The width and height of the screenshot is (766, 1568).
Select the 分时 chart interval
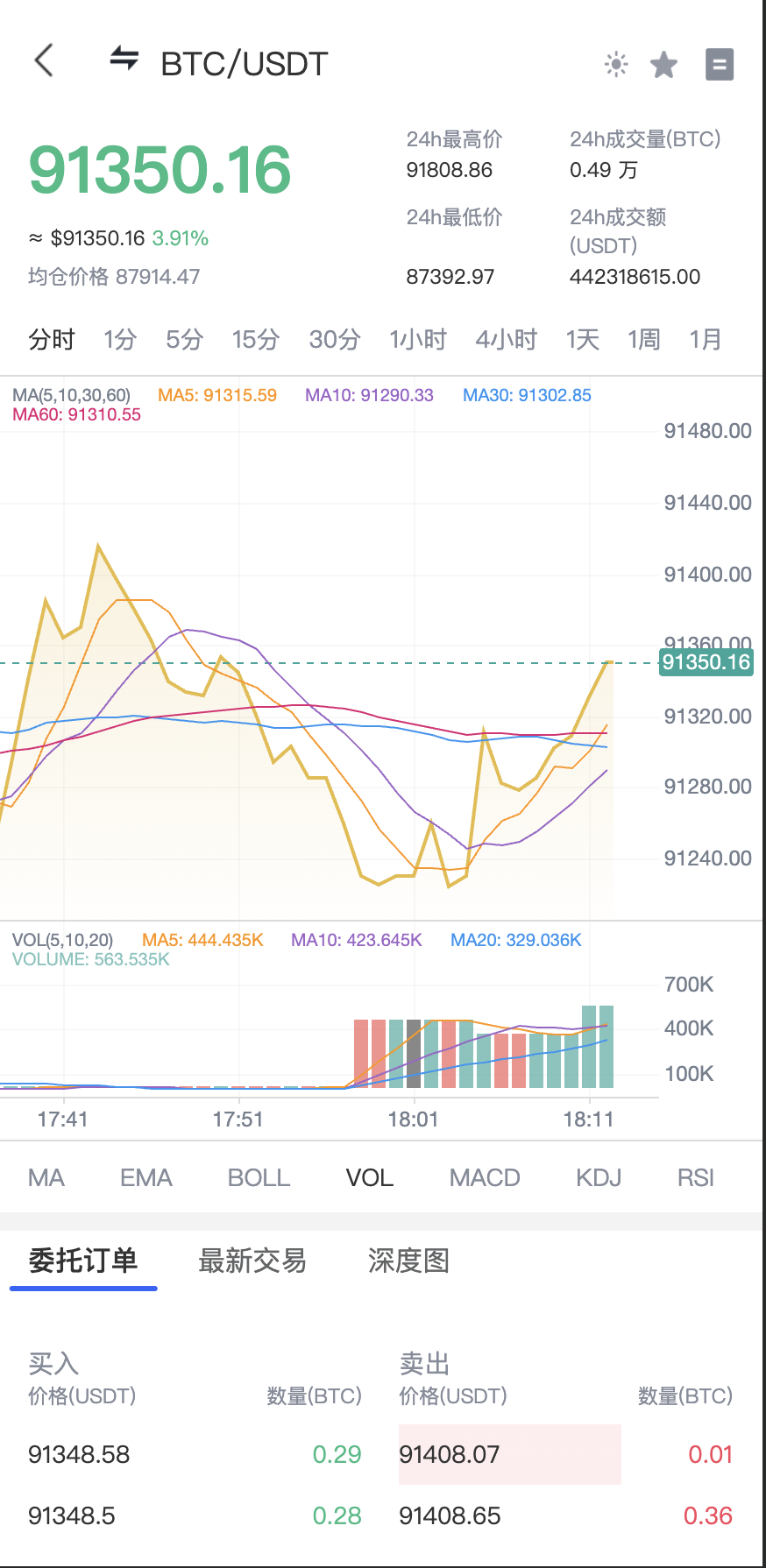[x=52, y=339]
